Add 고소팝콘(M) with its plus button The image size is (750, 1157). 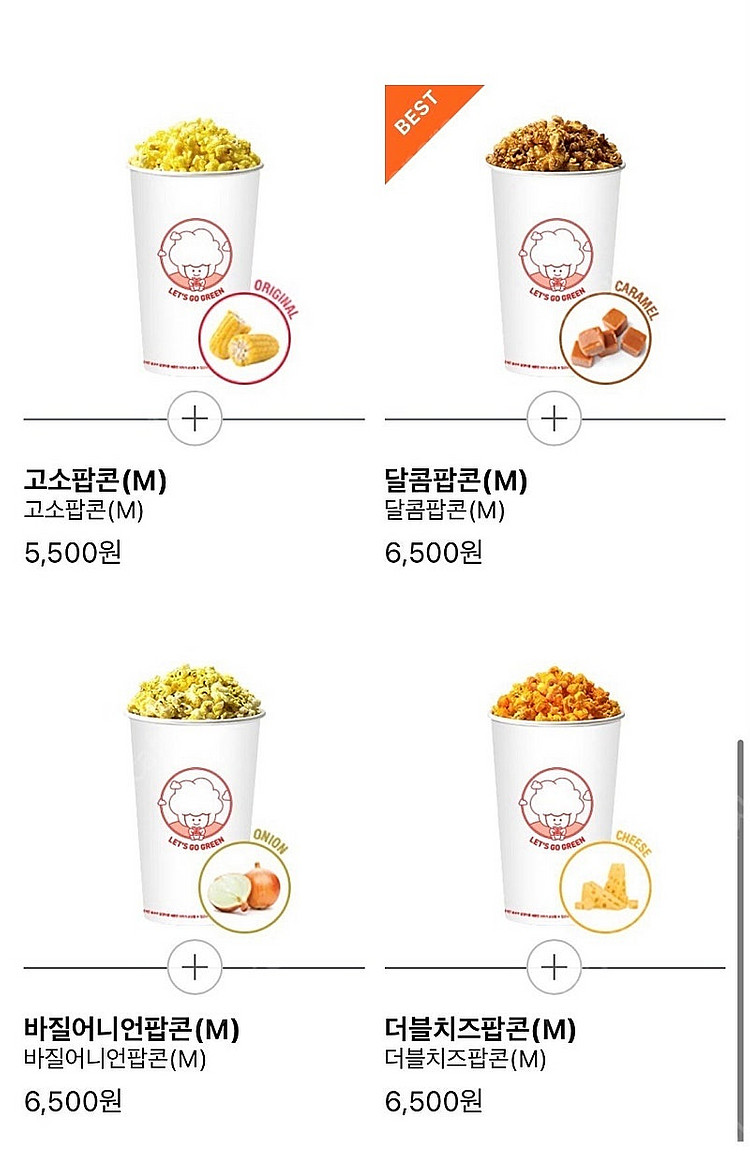(195, 418)
